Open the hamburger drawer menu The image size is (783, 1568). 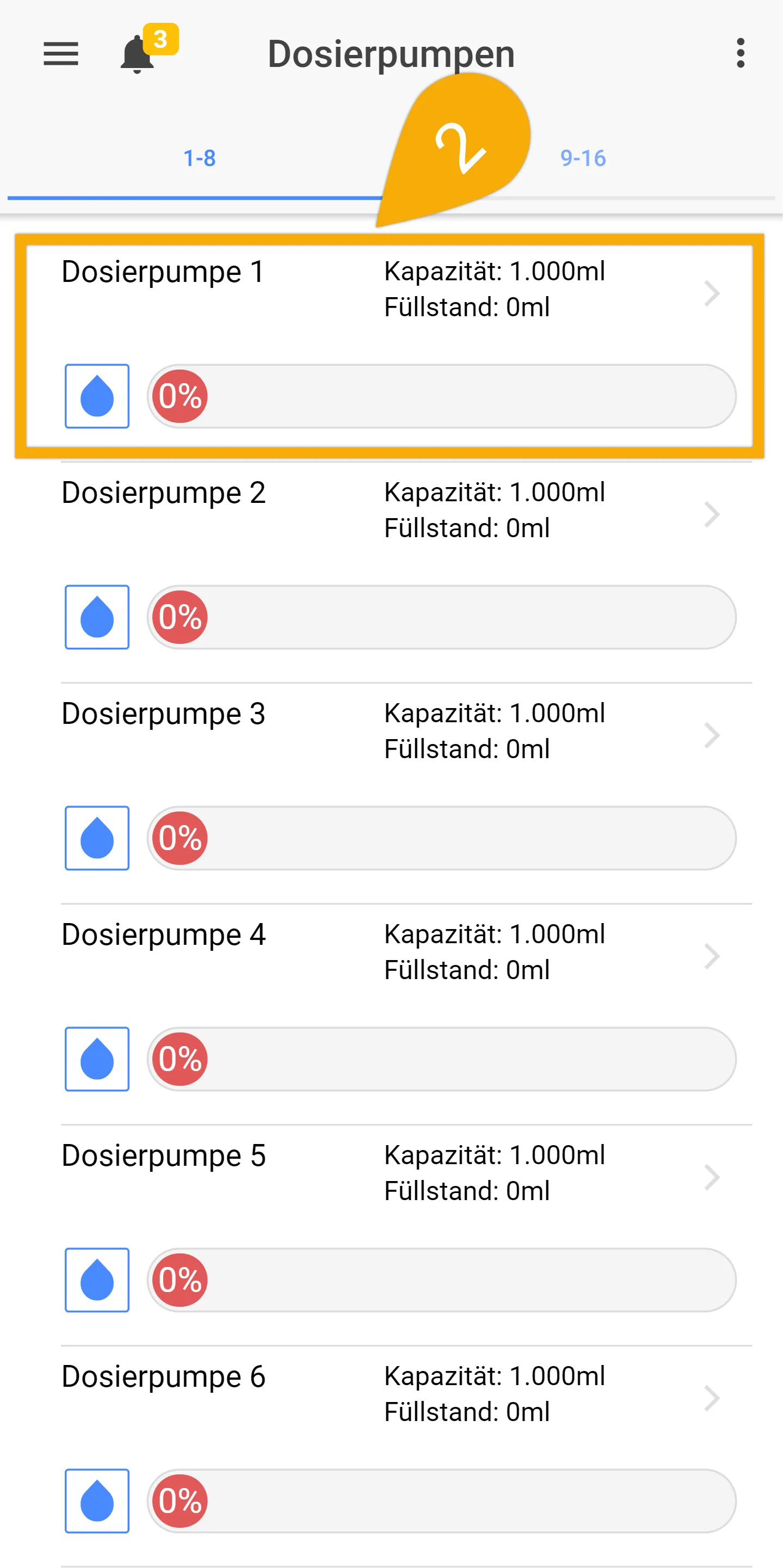coord(61,54)
